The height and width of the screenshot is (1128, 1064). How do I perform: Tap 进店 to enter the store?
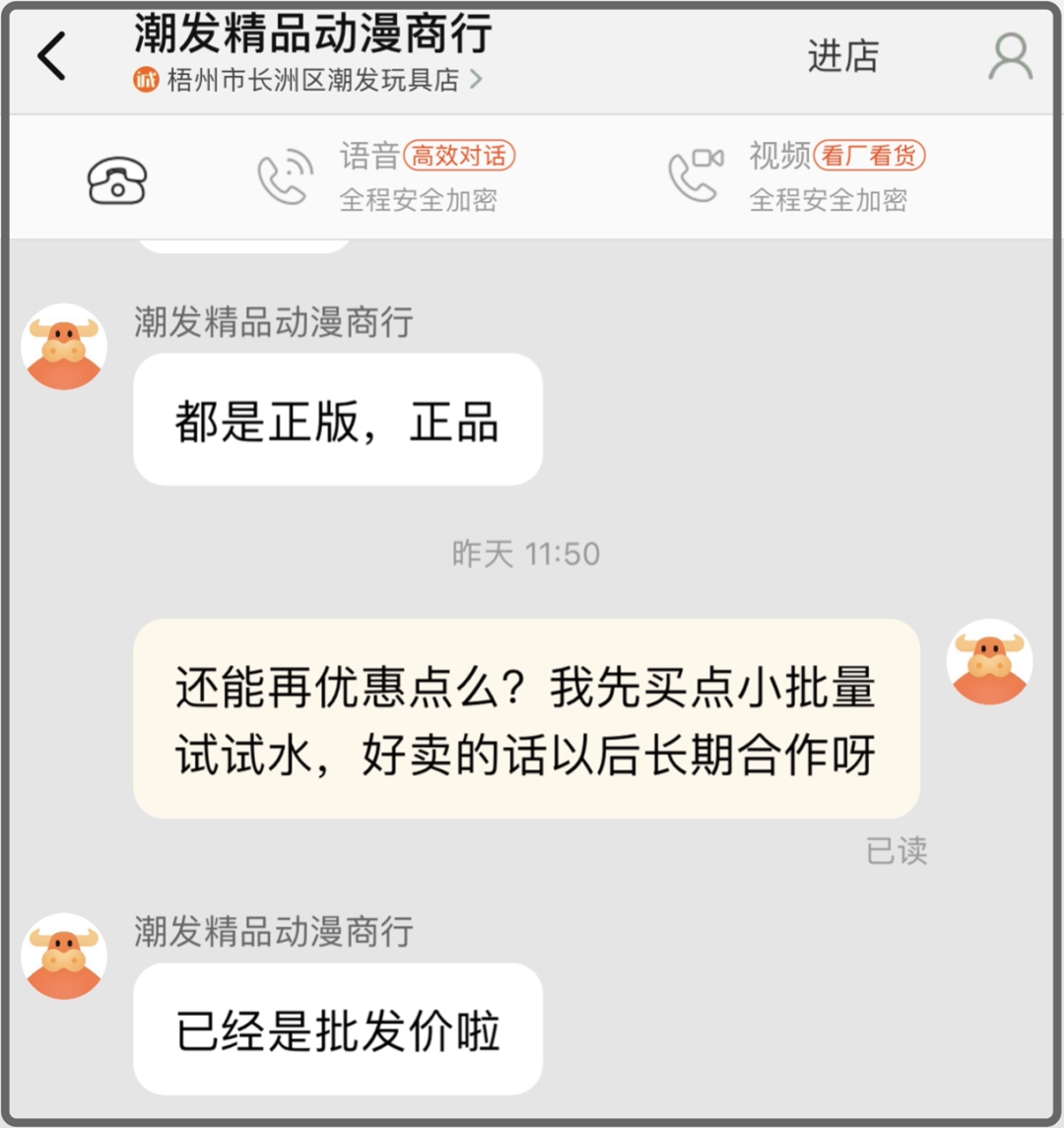coord(842,56)
